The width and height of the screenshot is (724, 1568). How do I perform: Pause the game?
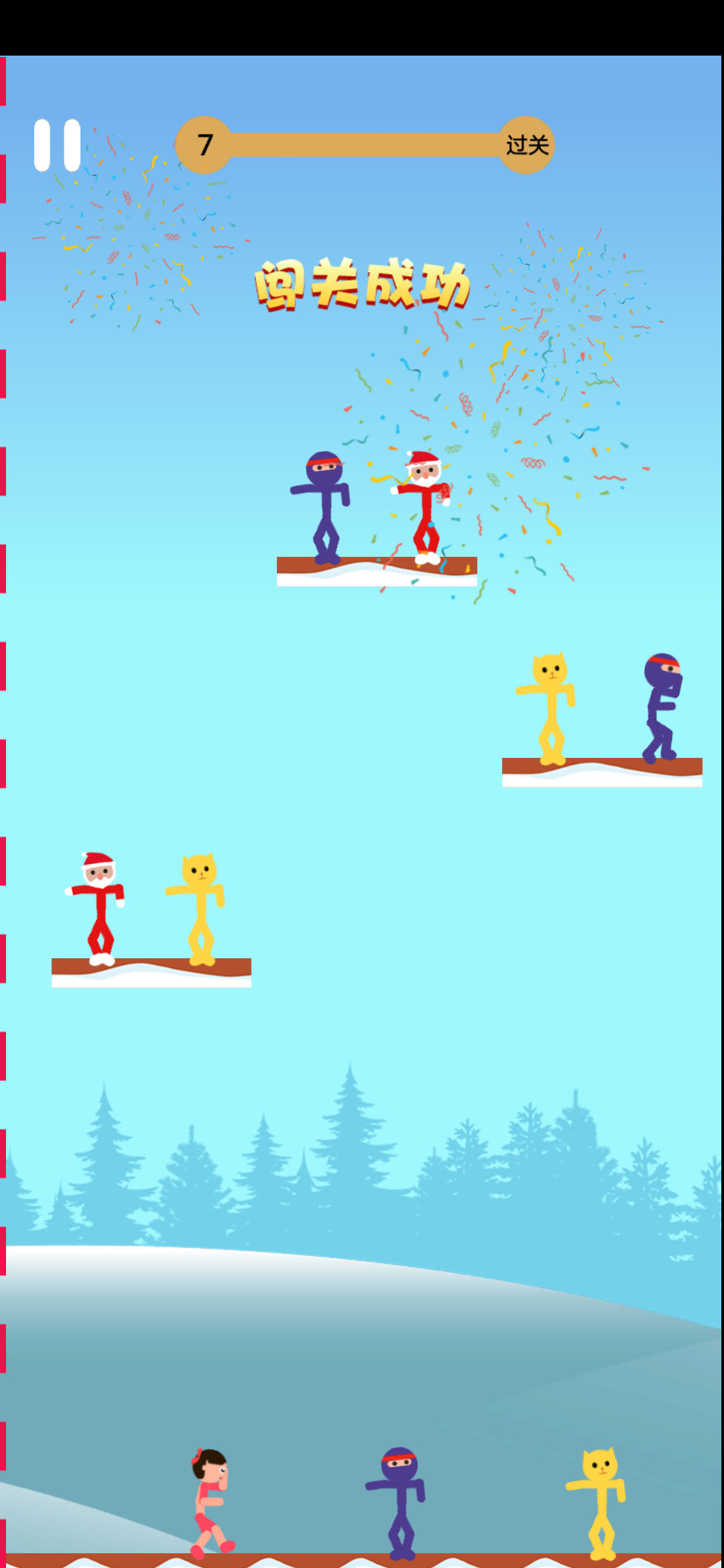[57, 145]
